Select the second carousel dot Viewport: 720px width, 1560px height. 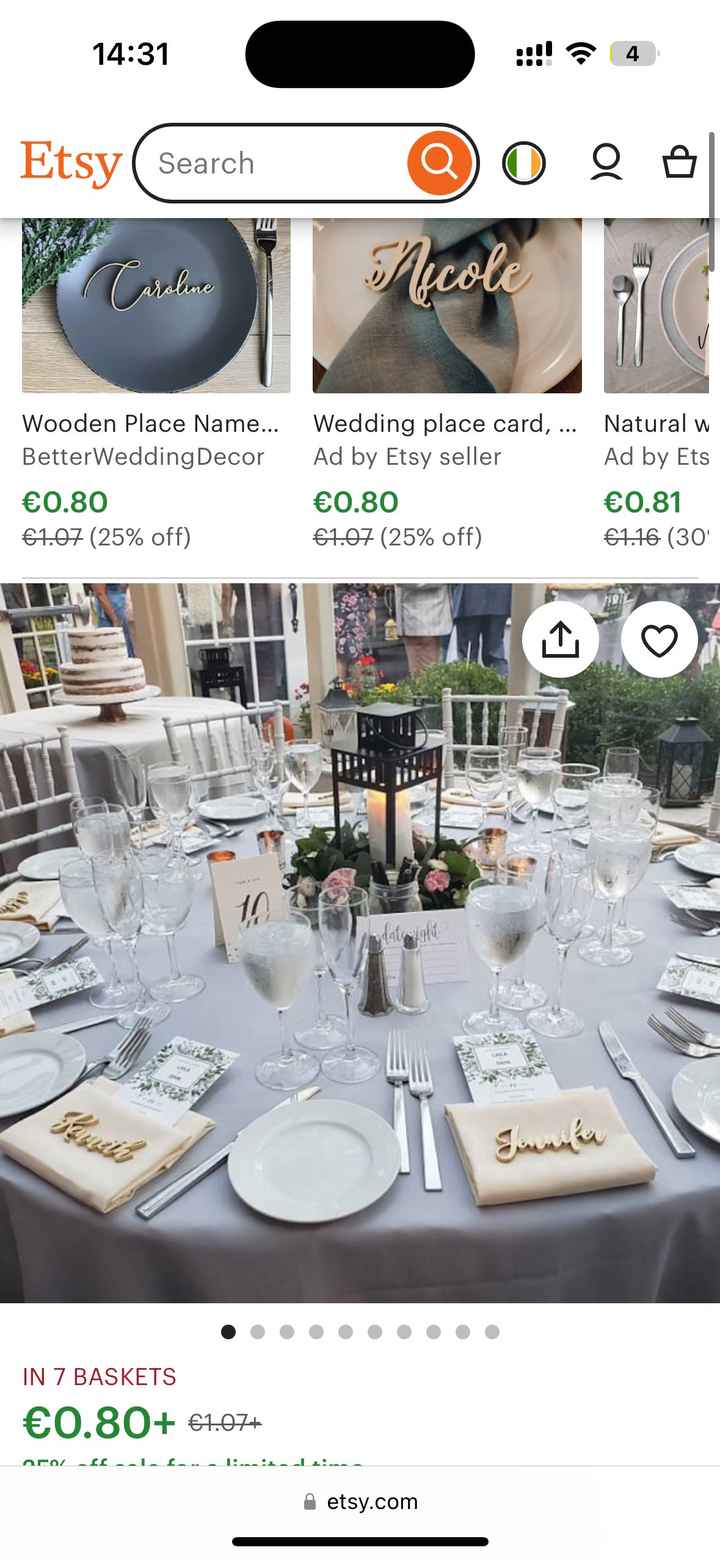[x=257, y=1332]
